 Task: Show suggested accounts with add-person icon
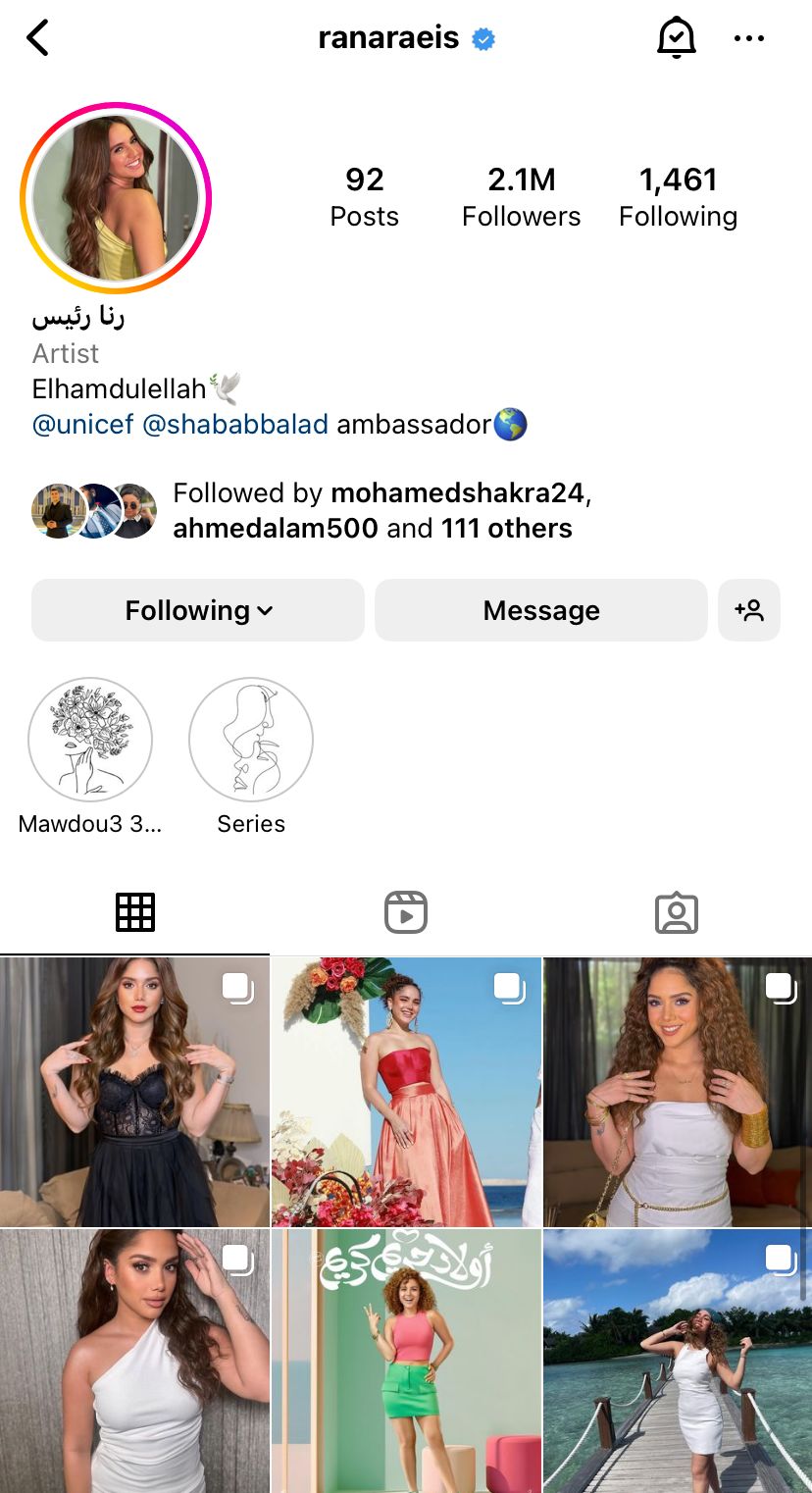coord(749,610)
